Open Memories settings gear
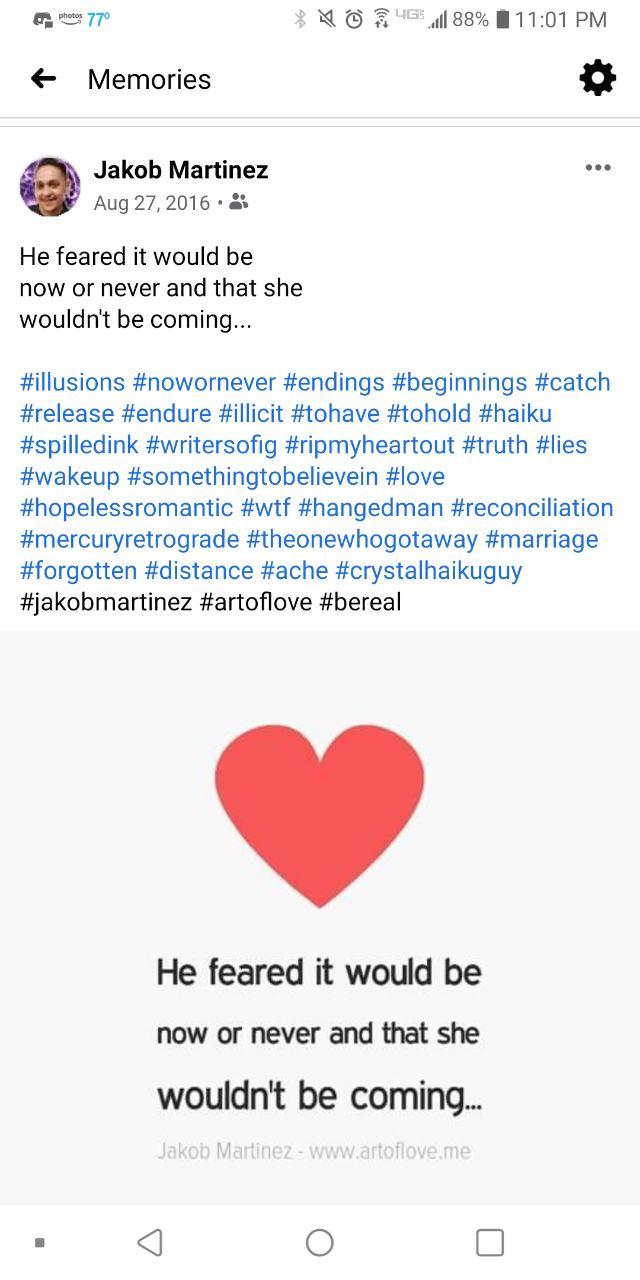This screenshot has width=640, height=1280. coord(597,78)
